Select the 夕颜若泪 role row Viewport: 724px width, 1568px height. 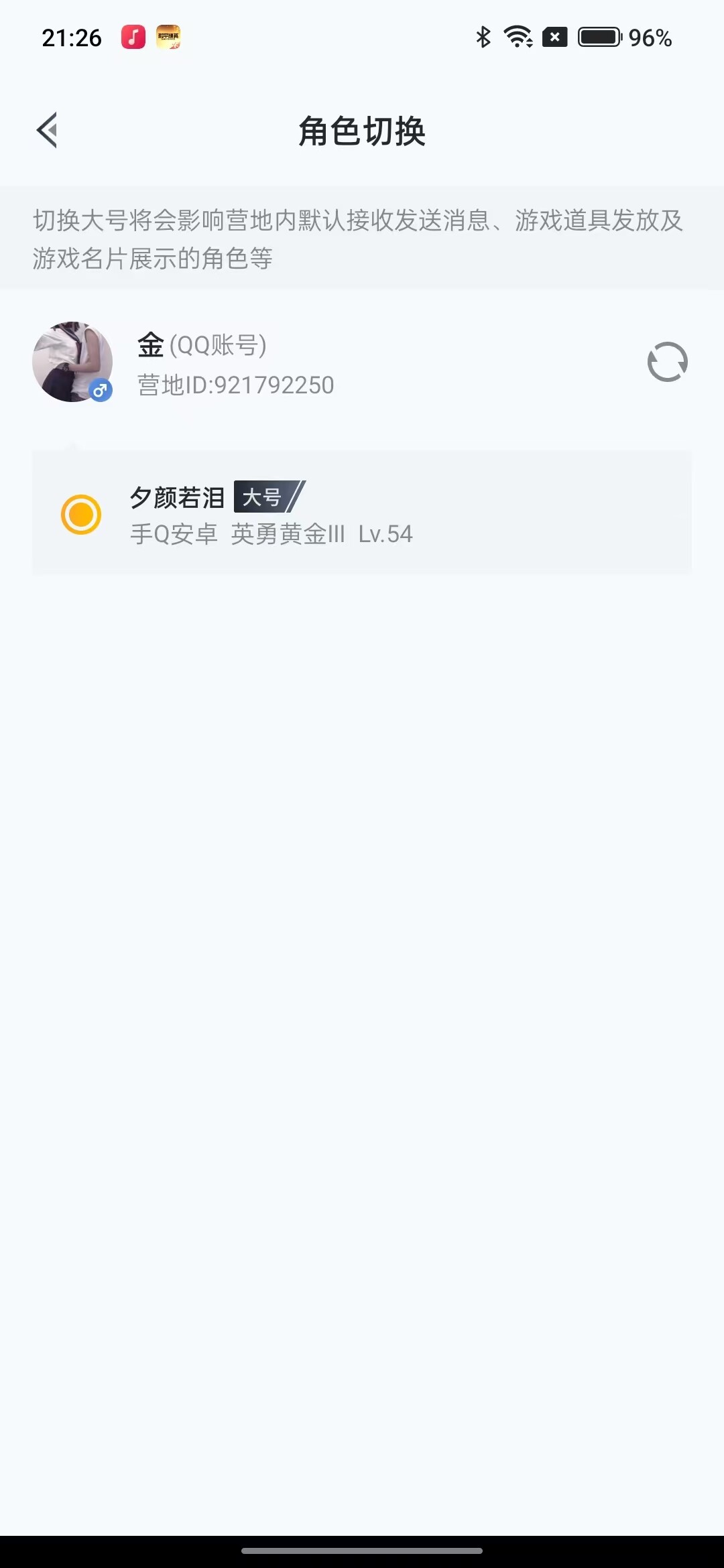(x=362, y=514)
